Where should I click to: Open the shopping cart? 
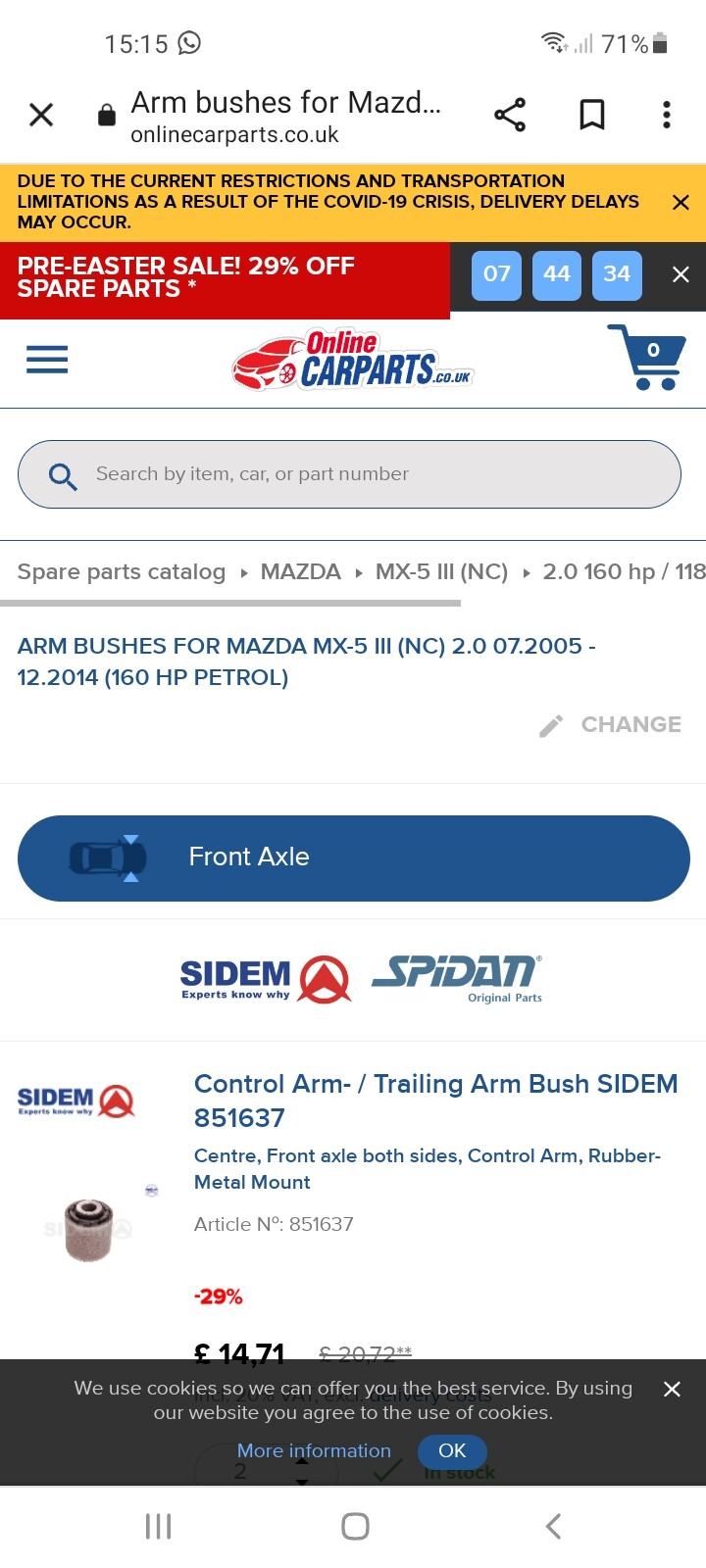[646, 358]
